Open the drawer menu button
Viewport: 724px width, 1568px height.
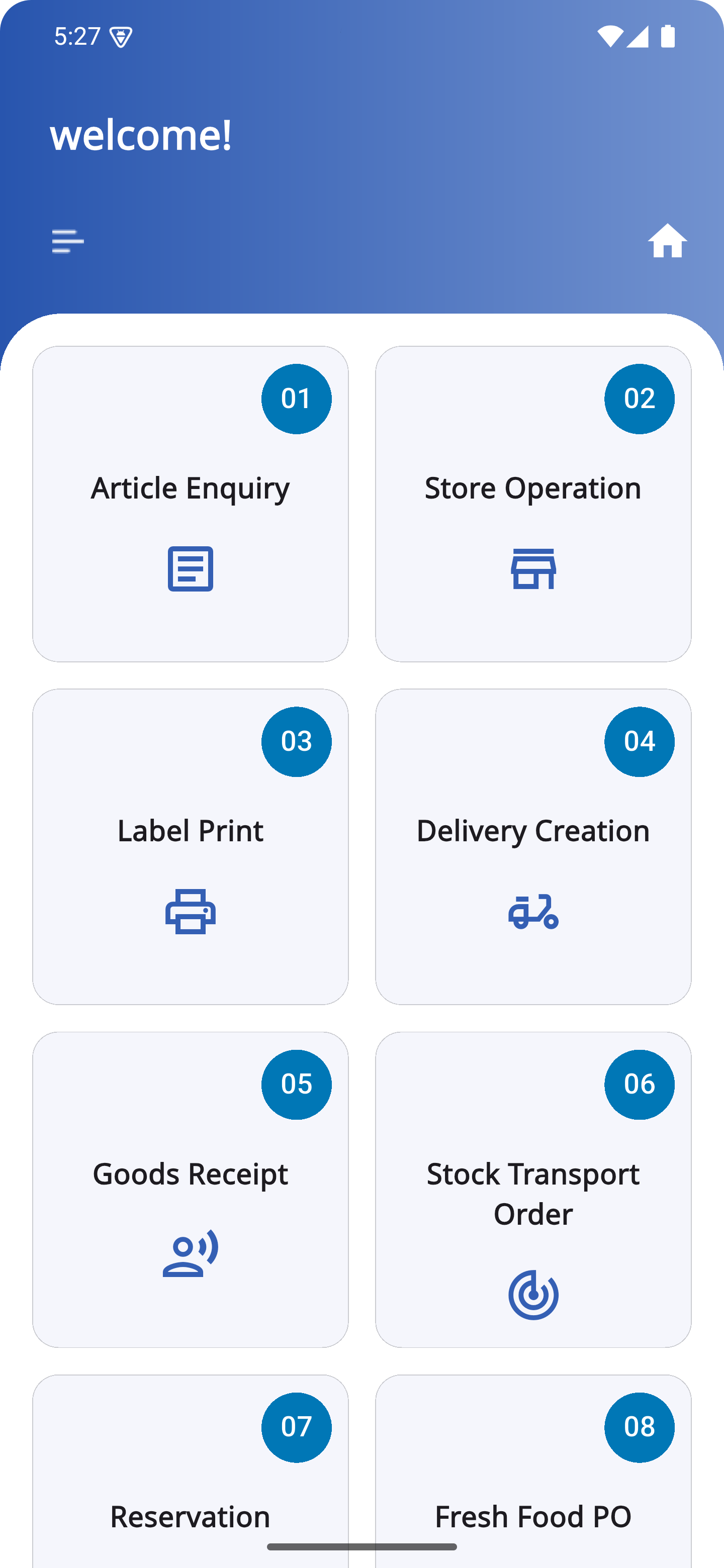point(67,241)
